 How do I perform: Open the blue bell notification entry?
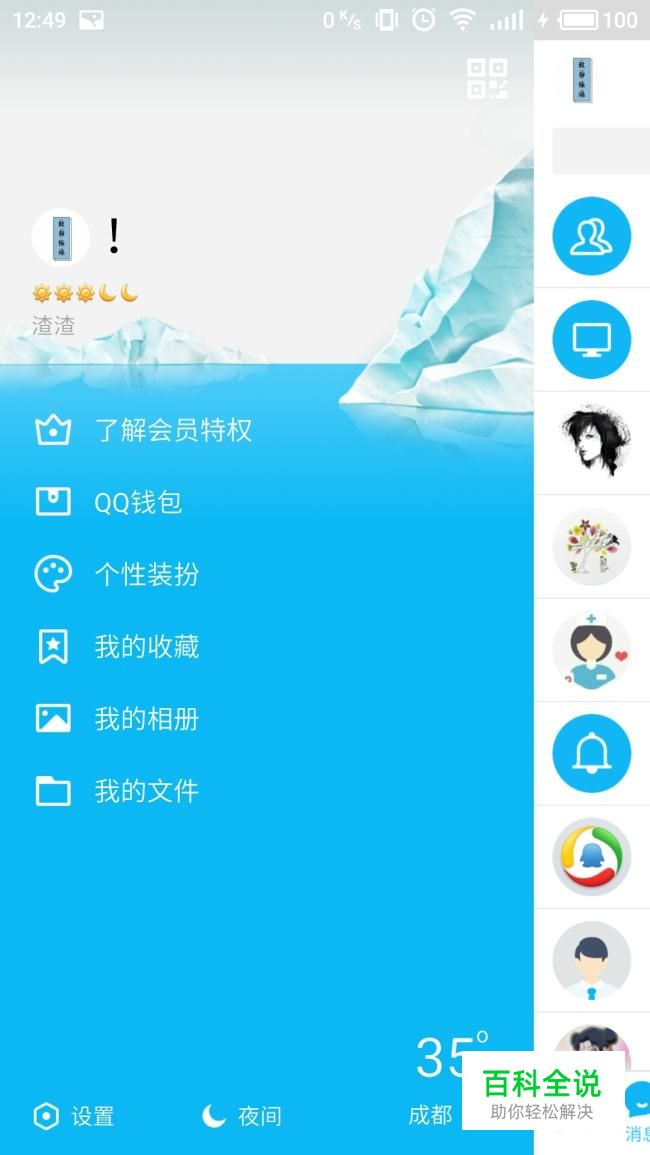(591, 754)
